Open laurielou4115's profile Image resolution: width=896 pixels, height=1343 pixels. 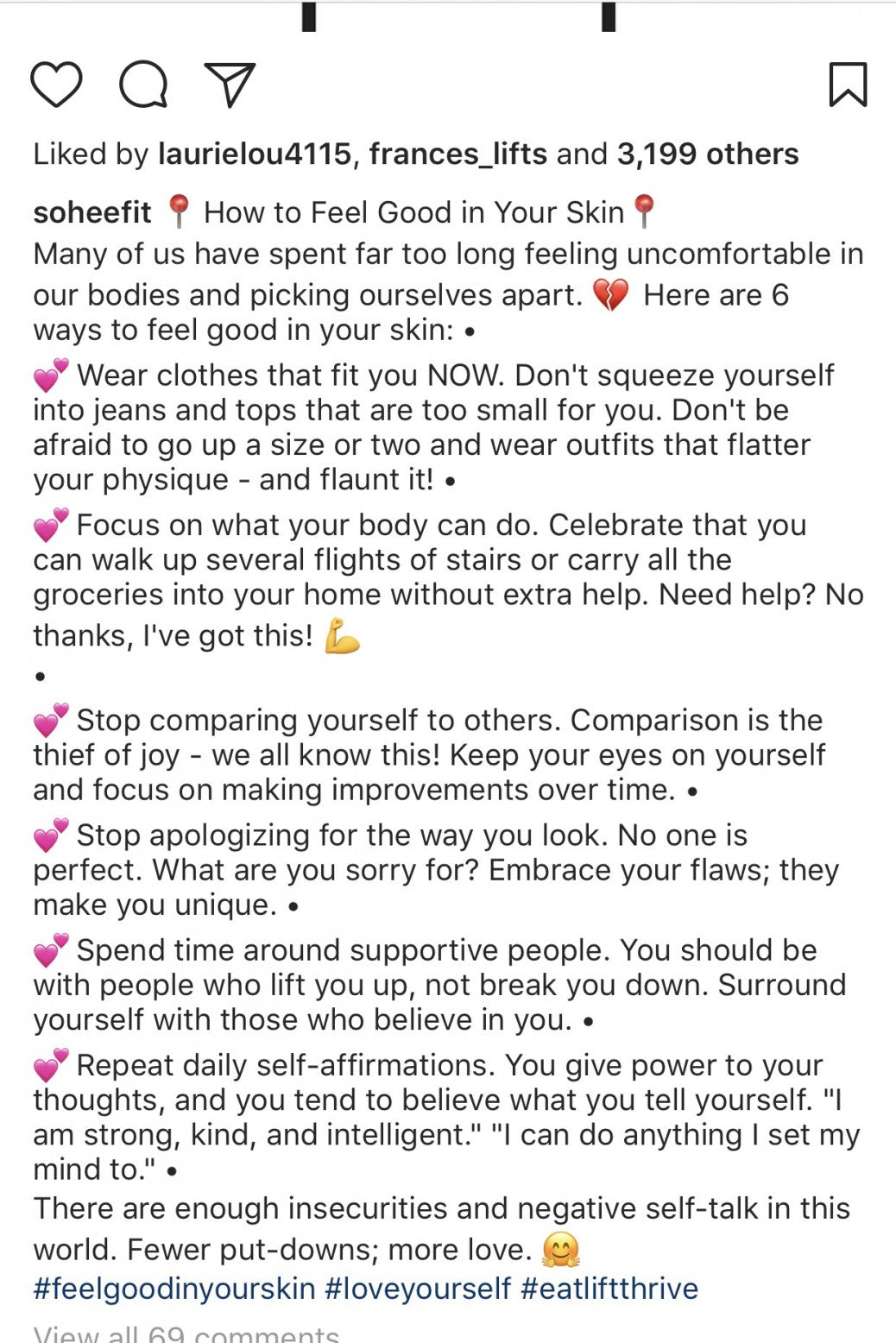pos(255,154)
